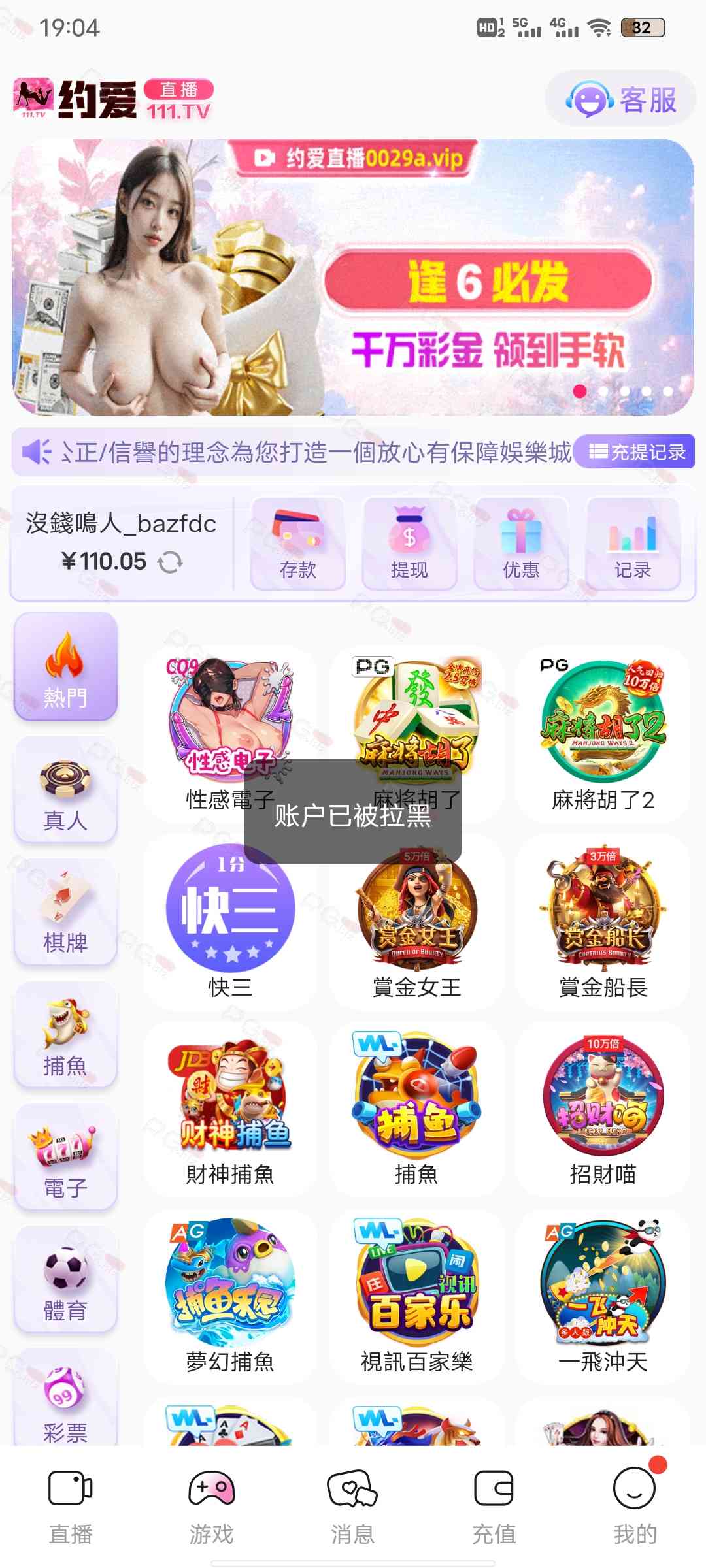
Task: View 优惠 promotions
Action: tap(521, 544)
